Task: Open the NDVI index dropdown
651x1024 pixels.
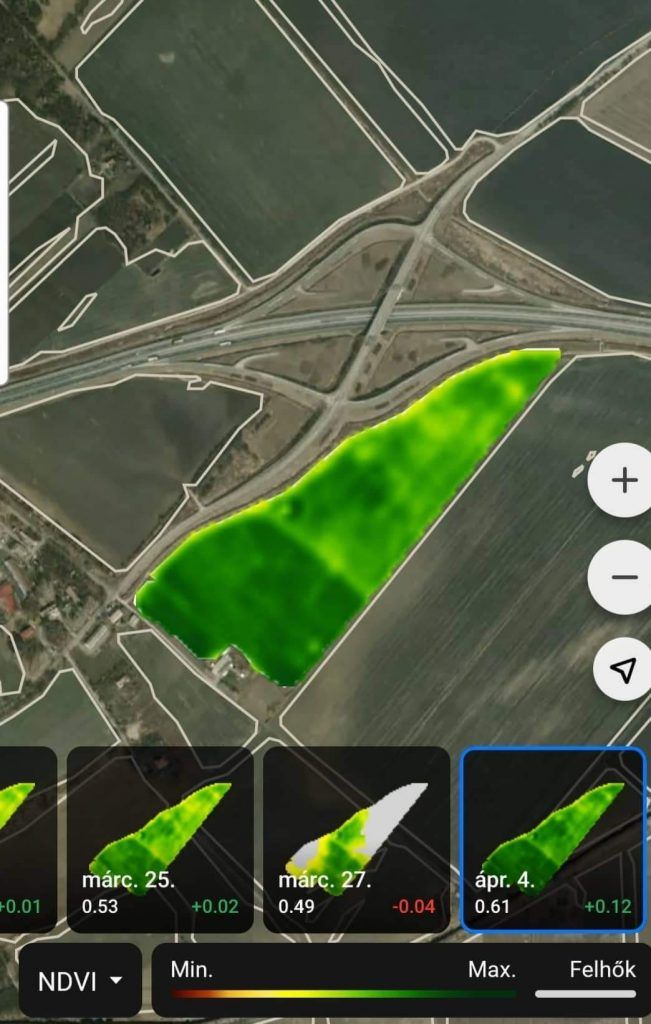Action: (x=80, y=981)
